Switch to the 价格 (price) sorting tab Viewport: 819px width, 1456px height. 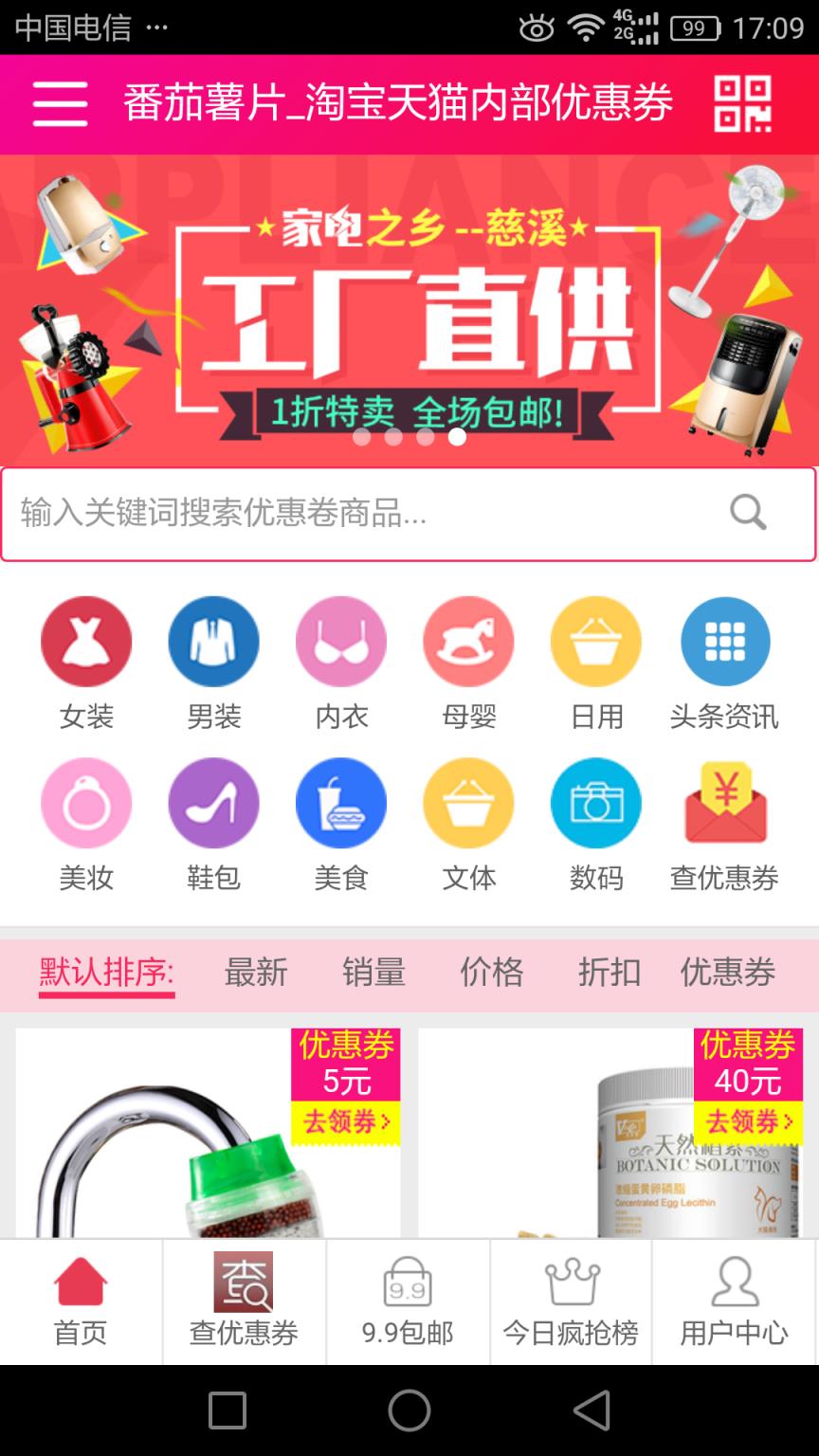[x=491, y=973]
